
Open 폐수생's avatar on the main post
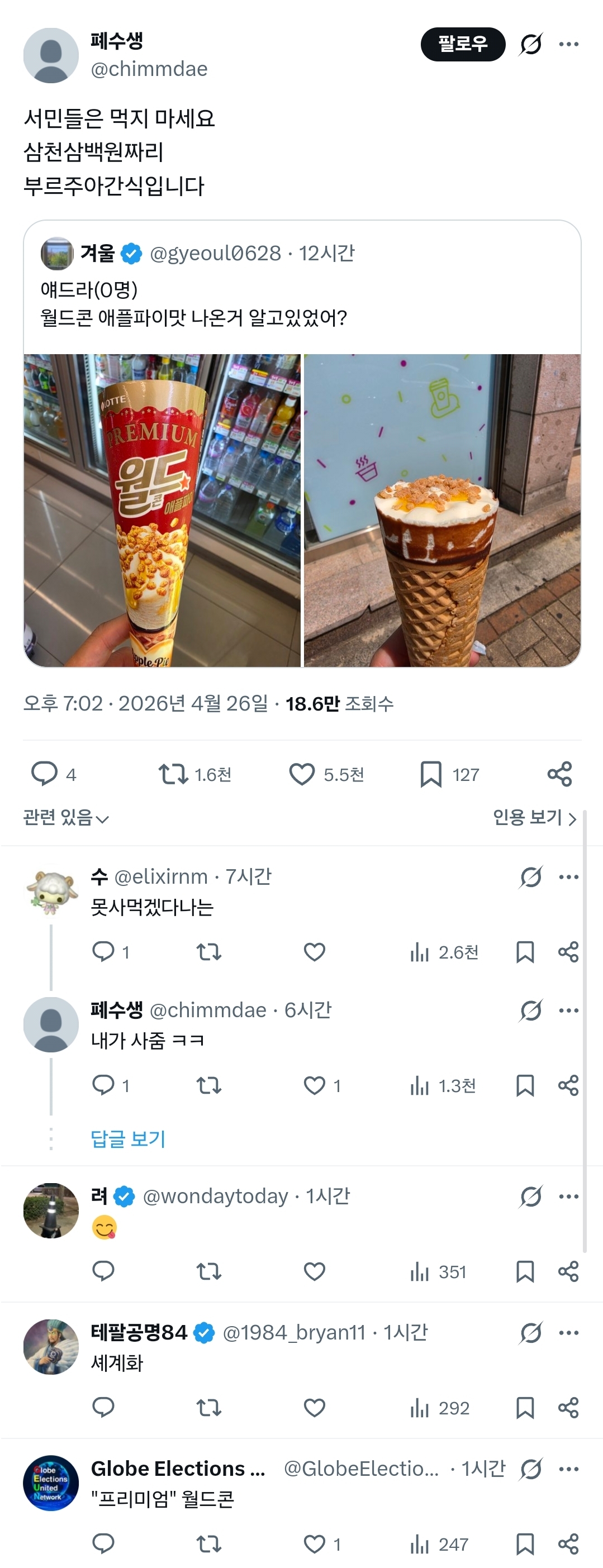pyautogui.click(x=51, y=55)
